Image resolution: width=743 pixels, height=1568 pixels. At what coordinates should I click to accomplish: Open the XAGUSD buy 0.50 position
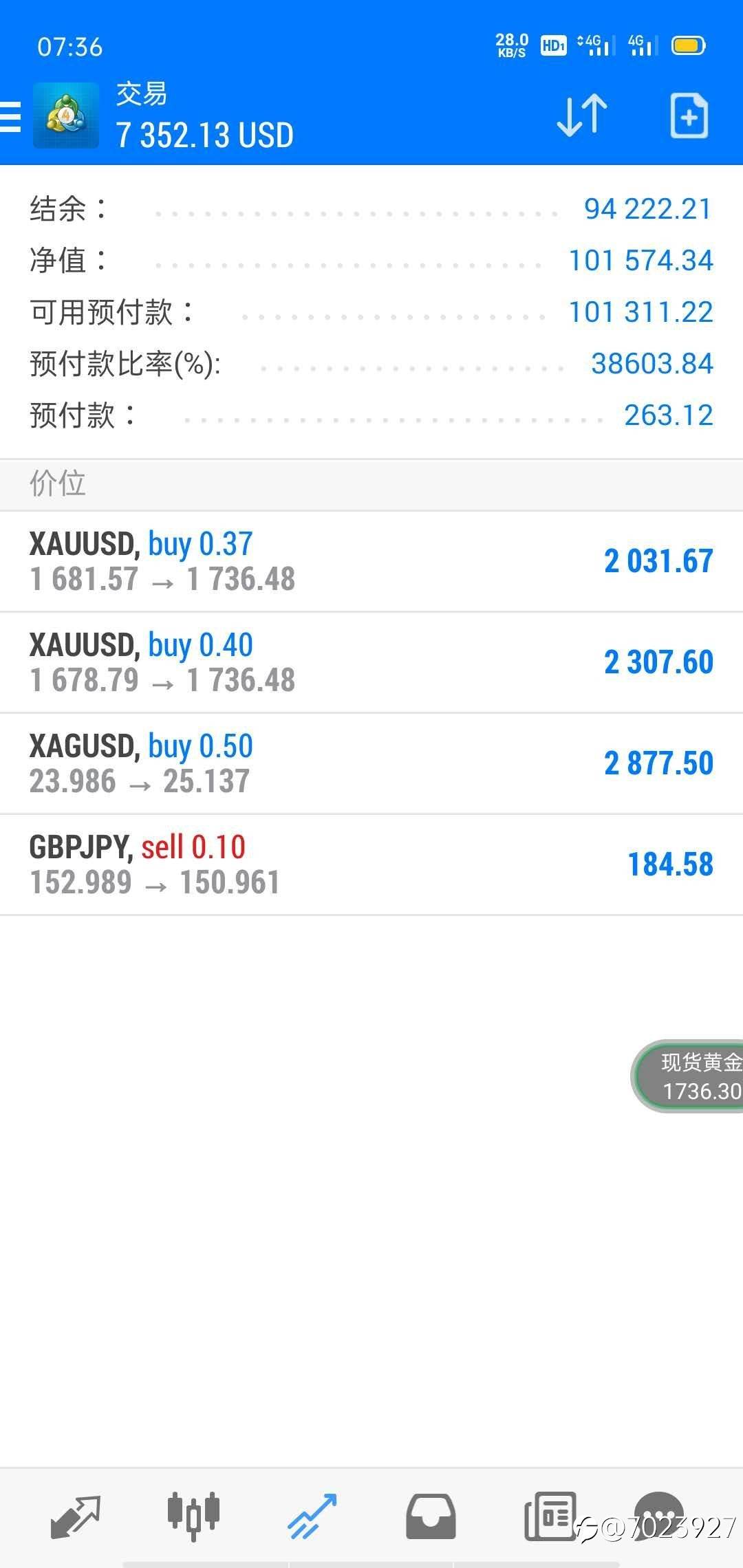[371, 763]
